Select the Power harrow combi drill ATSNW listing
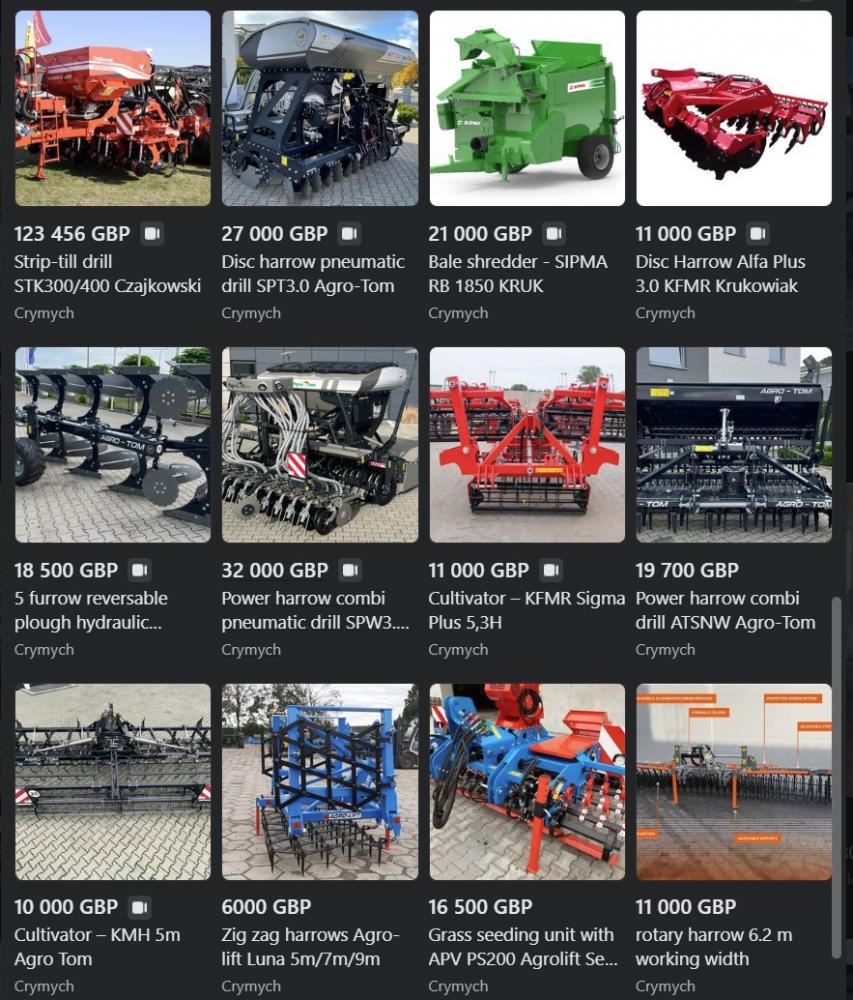853x1000 pixels. tap(733, 445)
